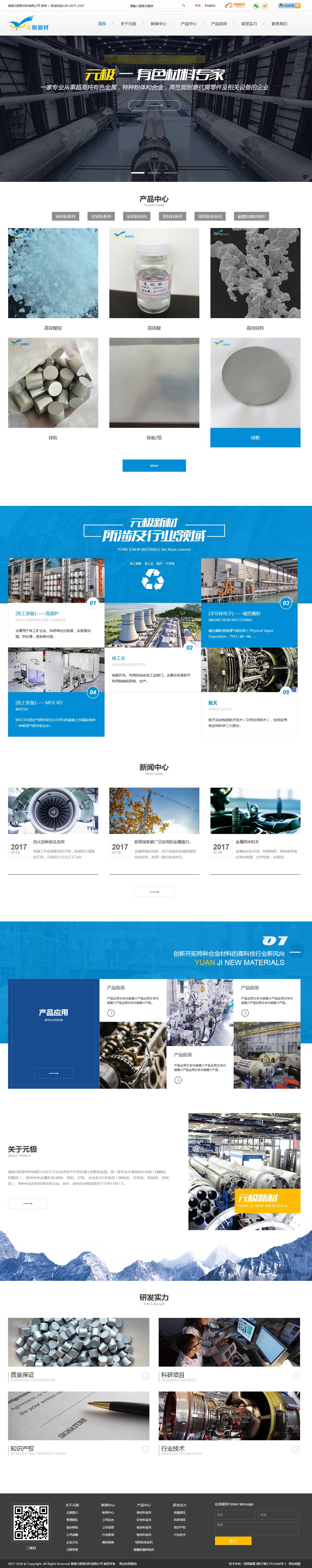The width and height of the screenshot is (312, 1568).
Task: Tap the arrow button under the news section
Action: point(154,892)
